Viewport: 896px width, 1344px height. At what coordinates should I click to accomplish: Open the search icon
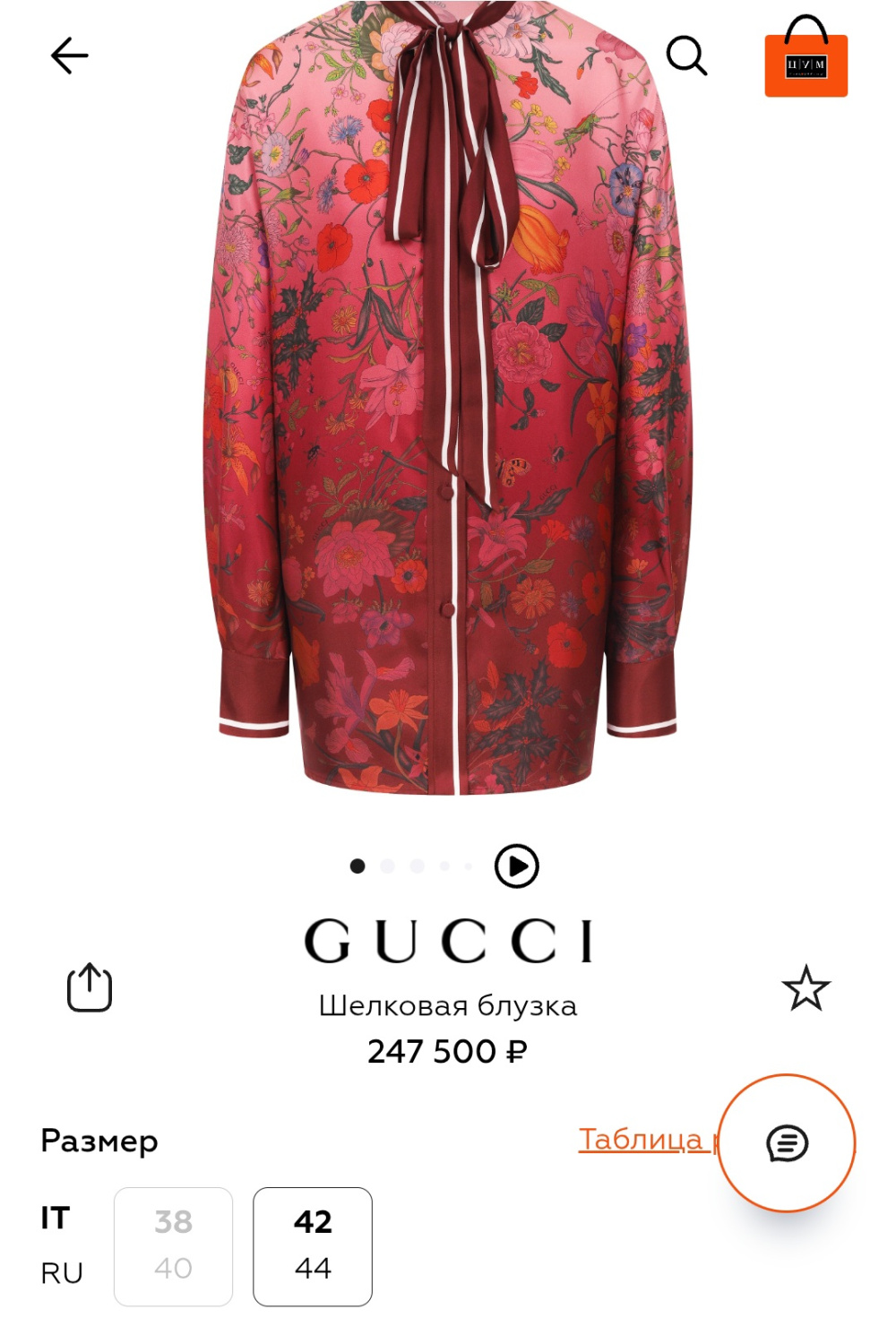(x=687, y=57)
